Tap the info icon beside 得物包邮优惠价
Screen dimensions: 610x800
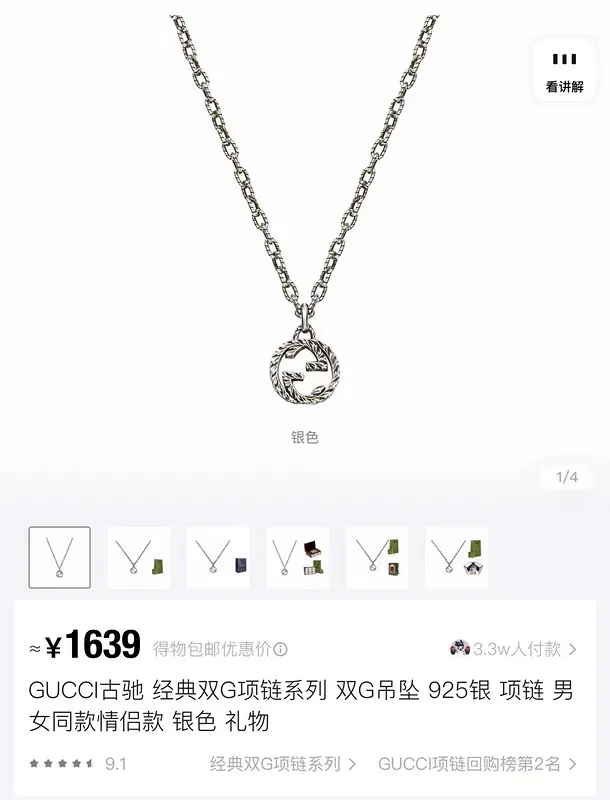[281, 649]
